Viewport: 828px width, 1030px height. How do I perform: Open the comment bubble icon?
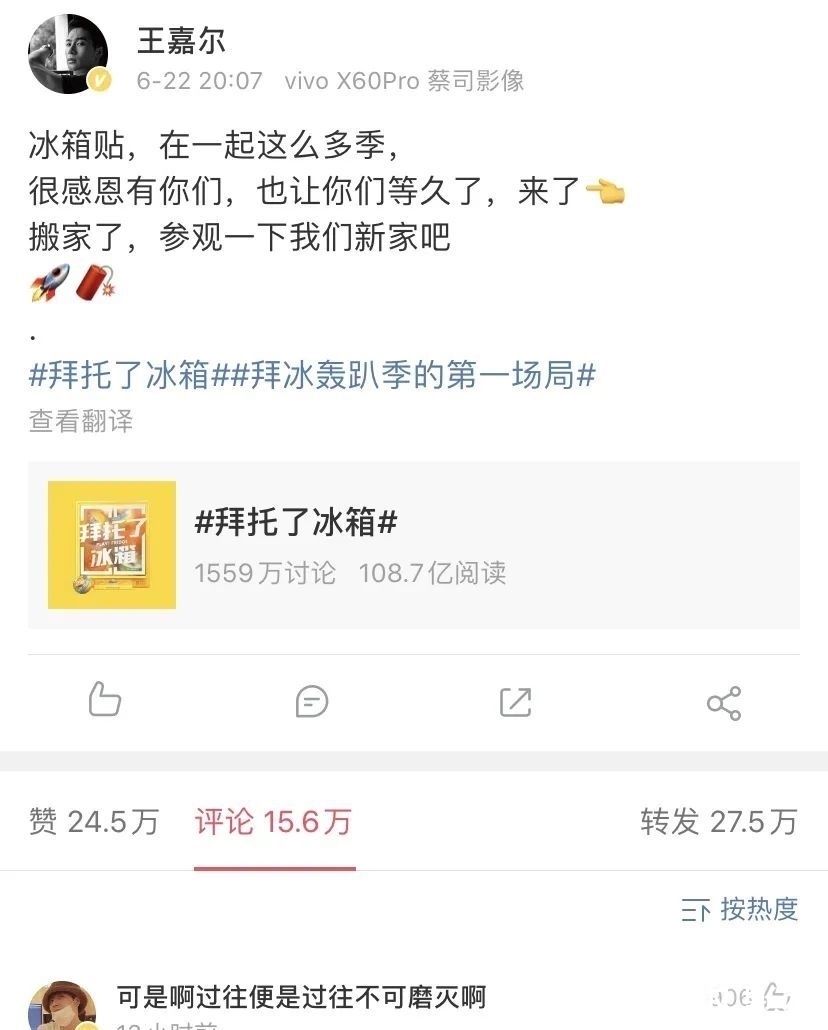click(x=312, y=702)
